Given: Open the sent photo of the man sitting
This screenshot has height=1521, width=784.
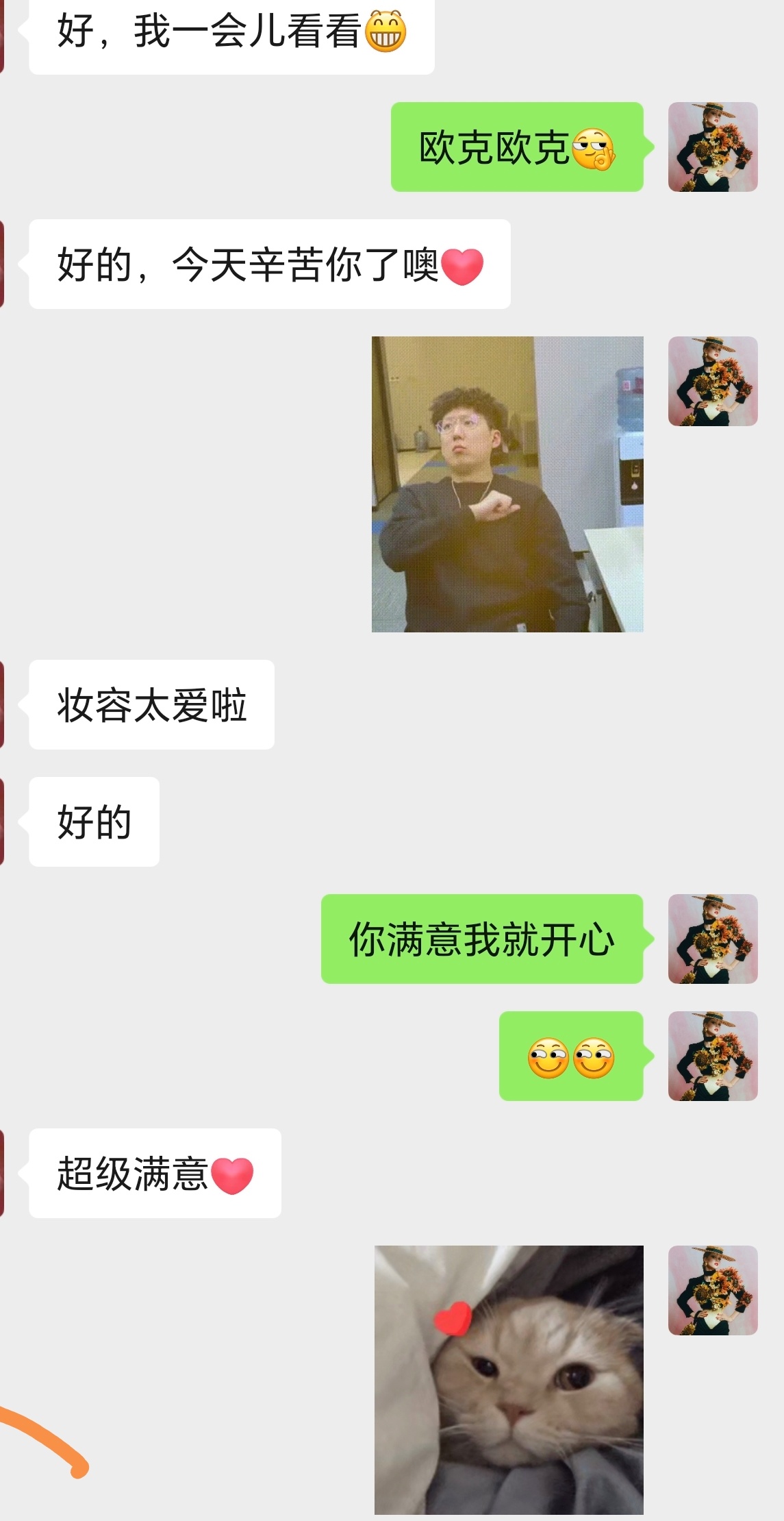Looking at the screenshot, I should tap(507, 484).
